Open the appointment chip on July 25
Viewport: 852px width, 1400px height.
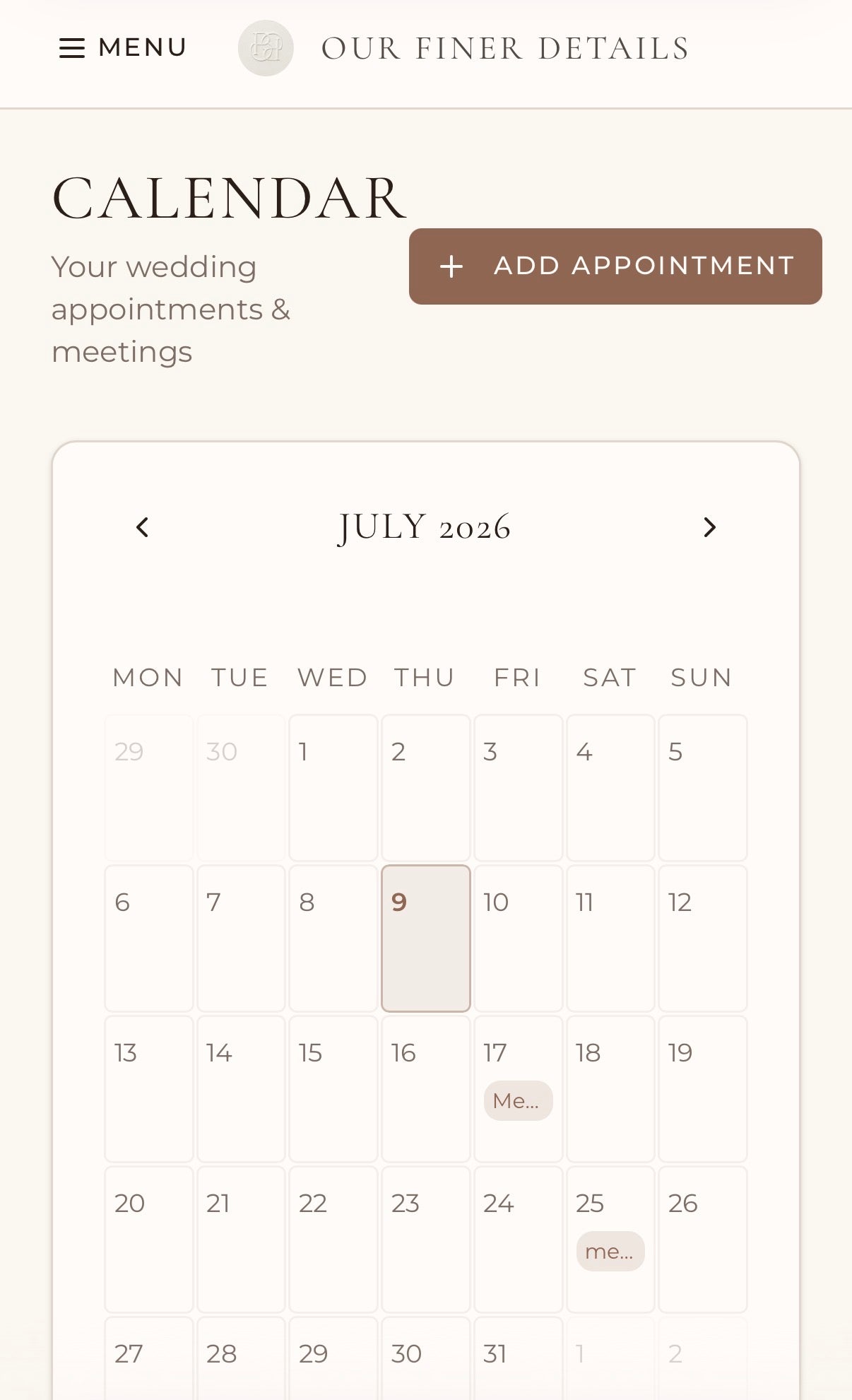[x=610, y=1251]
